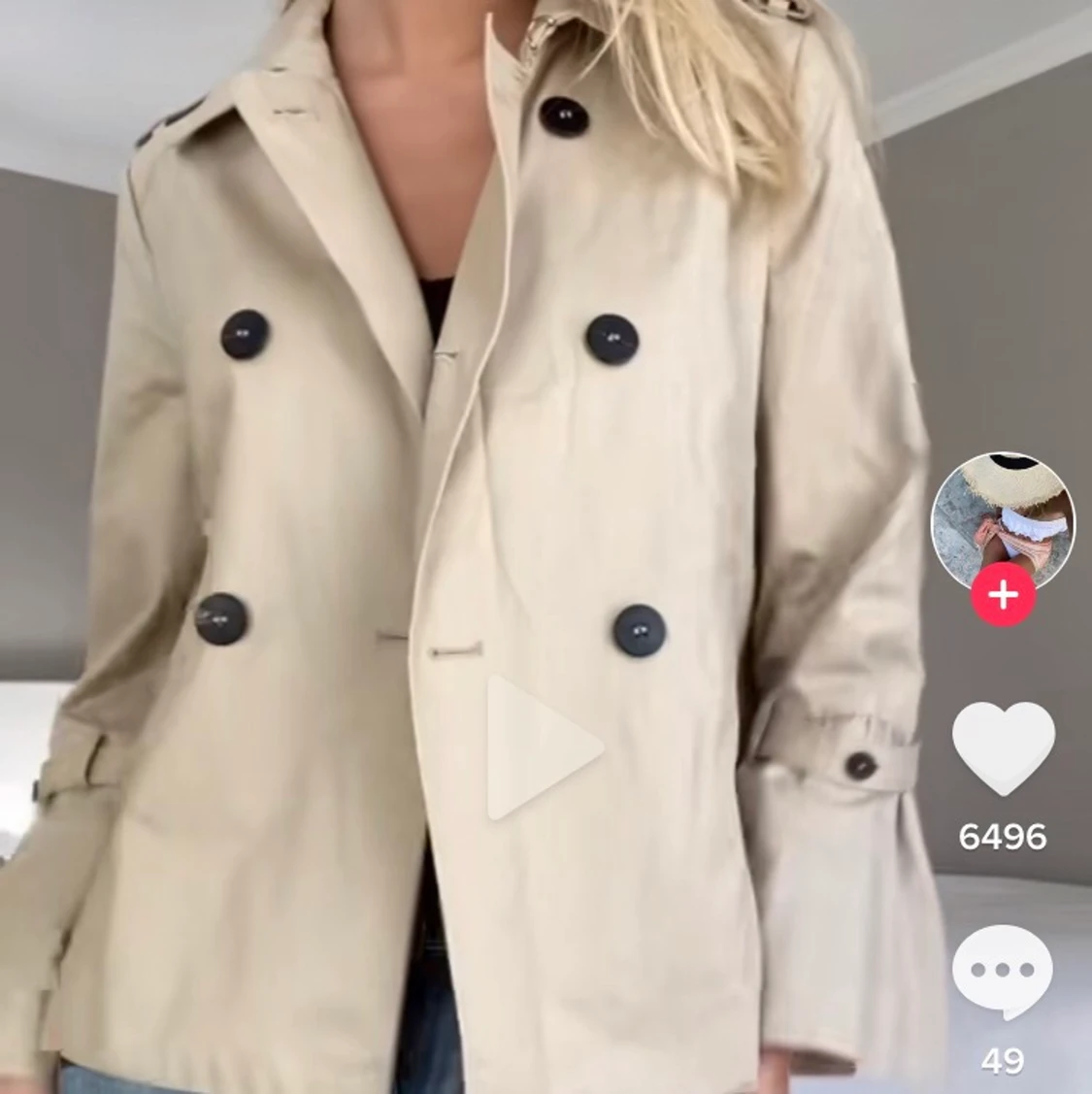This screenshot has width=1092, height=1094.
Task: Open the comments speech bubble
Action: click(1003, 973)
